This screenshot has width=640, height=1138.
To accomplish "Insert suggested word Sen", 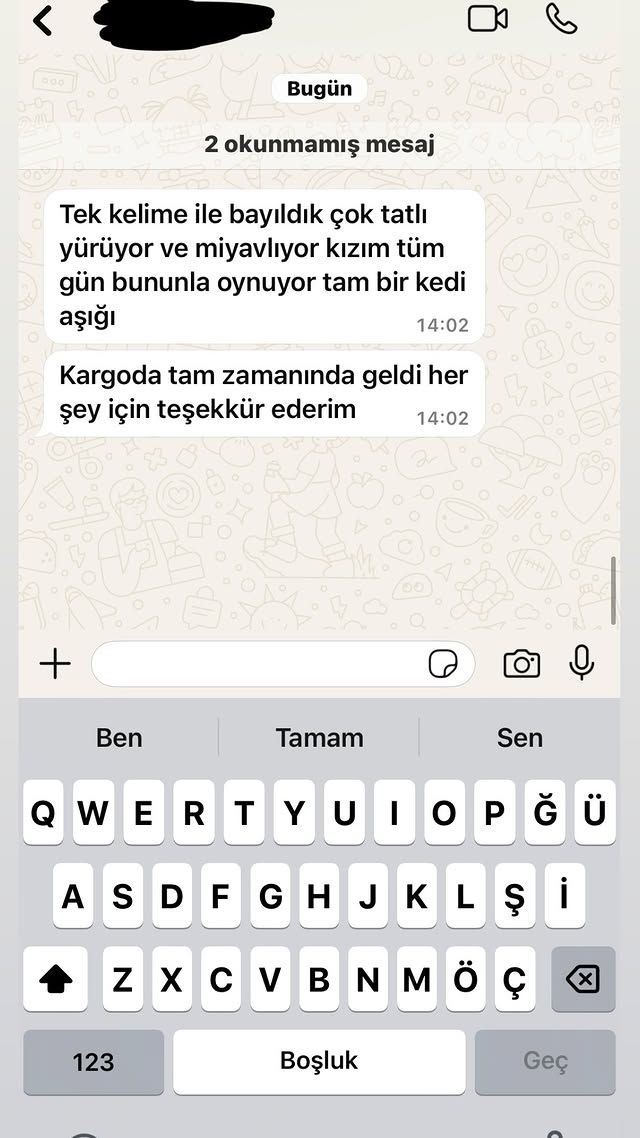I will (x=519, y=738).
